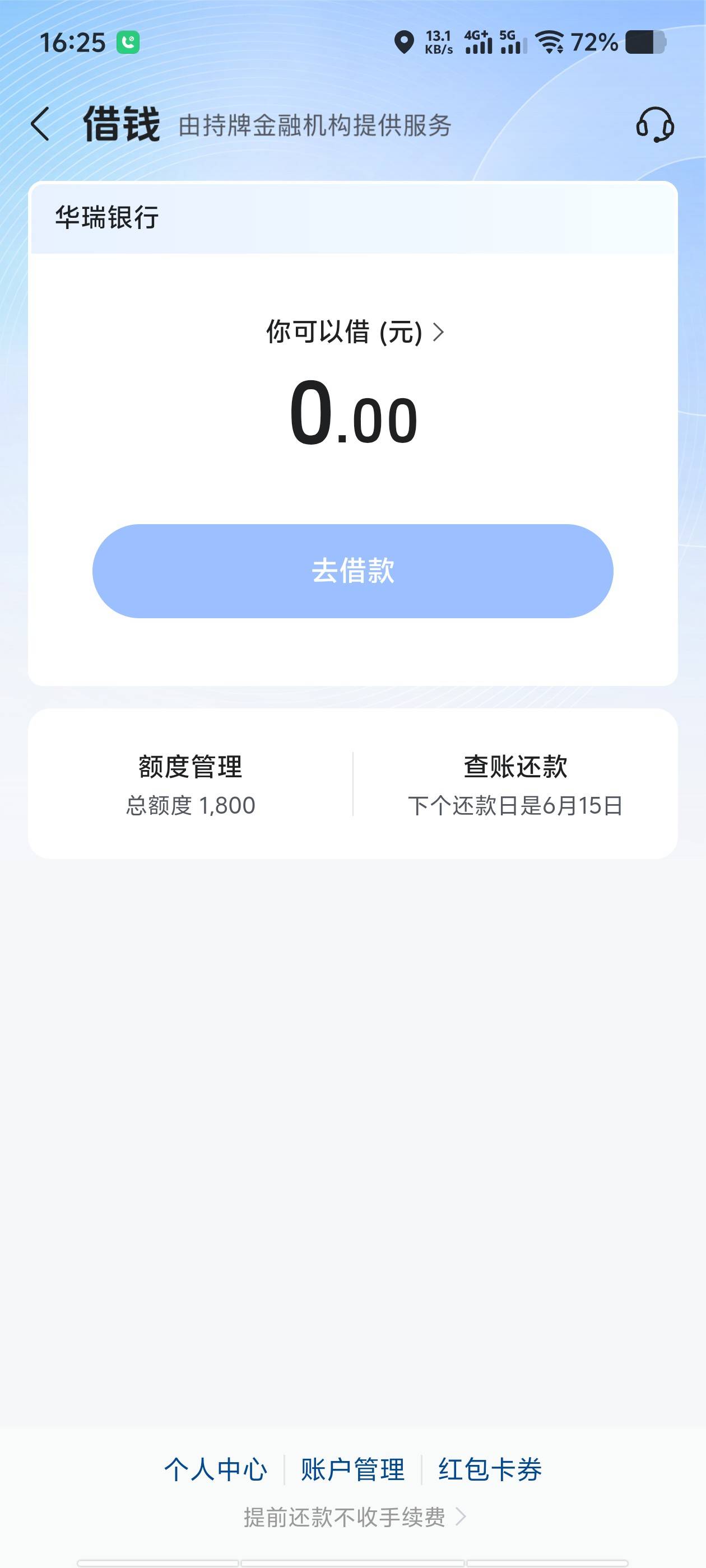Open 额度管理 with total limit 1,800
The height and width of the screenshot is (1568, 706).
[x=191, y=784]
